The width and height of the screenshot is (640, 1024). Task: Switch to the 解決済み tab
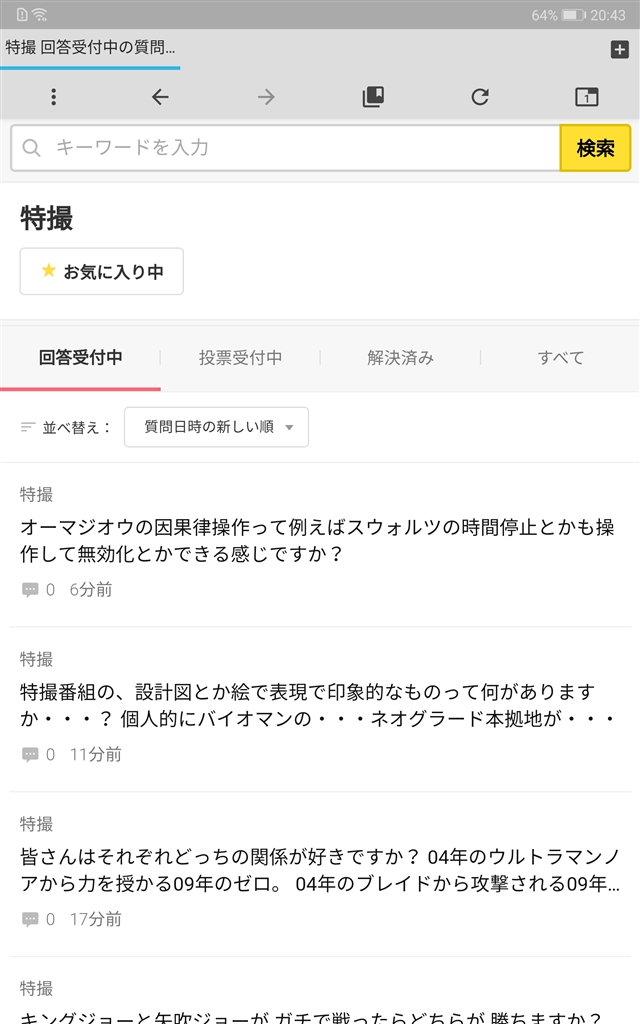point(400,358)
